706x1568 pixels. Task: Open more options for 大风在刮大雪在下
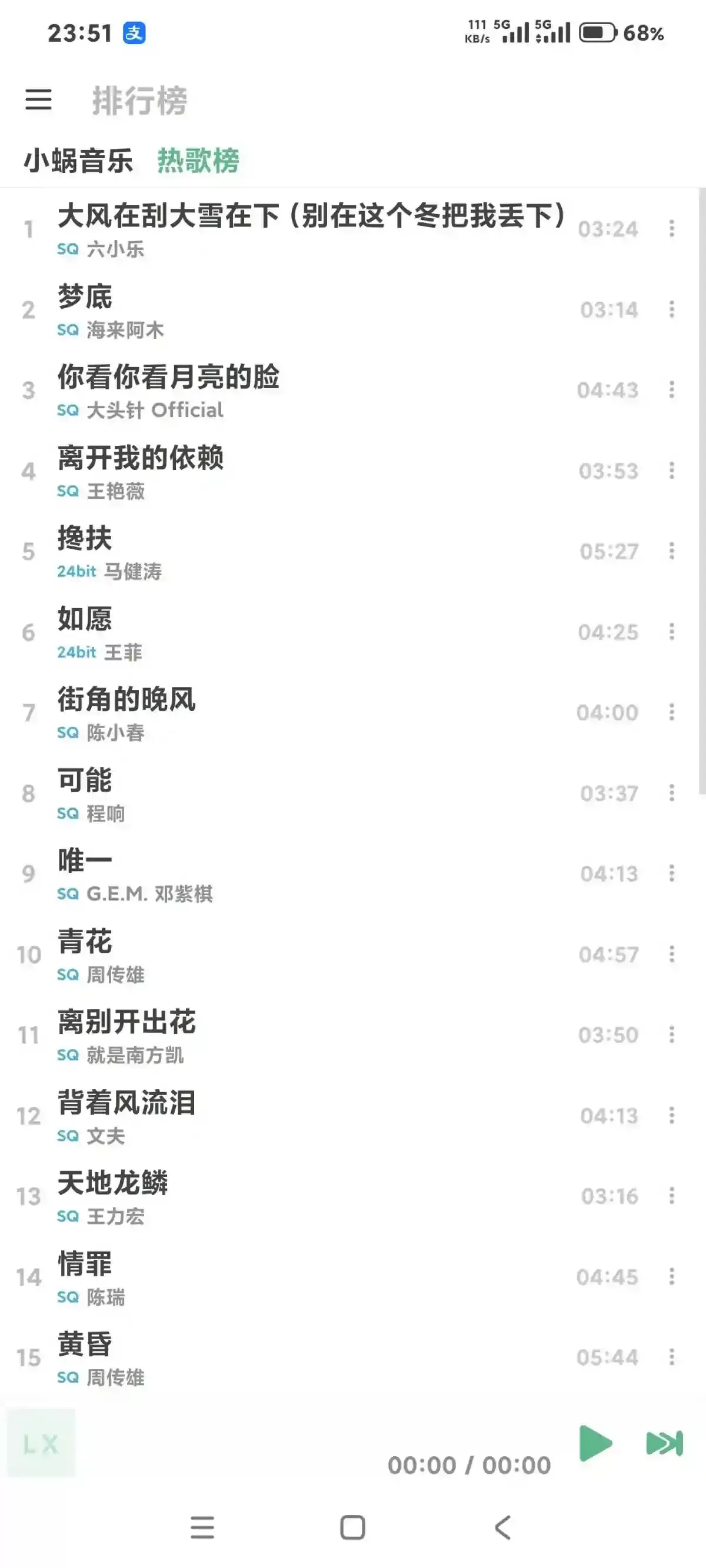[671, 229]
